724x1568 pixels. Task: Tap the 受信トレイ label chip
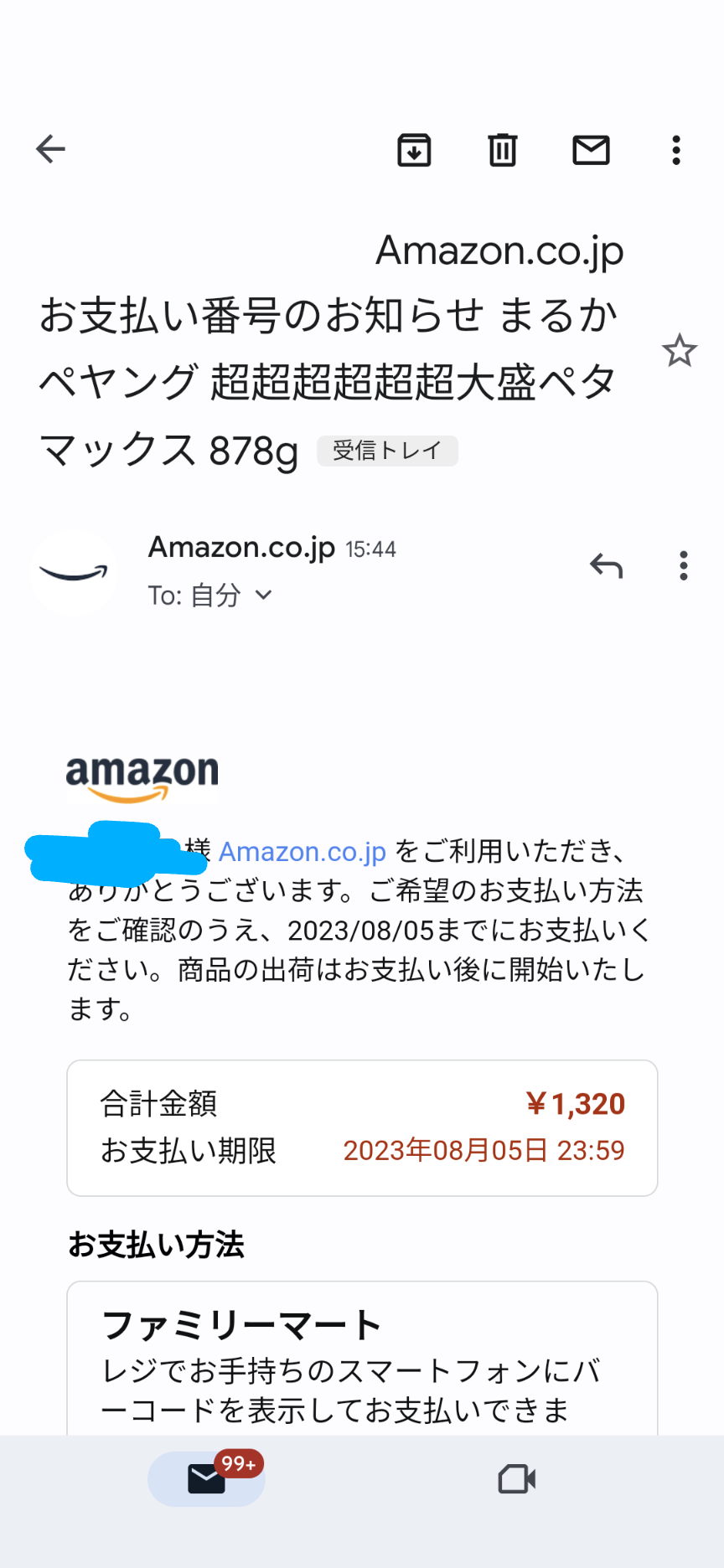pos(387,451)
